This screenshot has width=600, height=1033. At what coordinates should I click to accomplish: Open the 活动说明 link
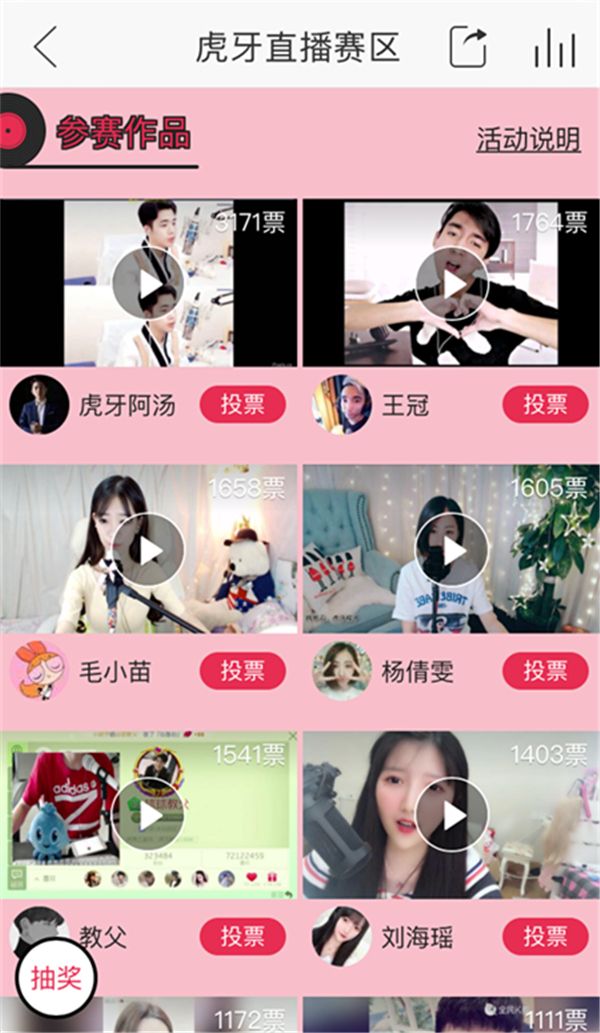click(528, 139)
